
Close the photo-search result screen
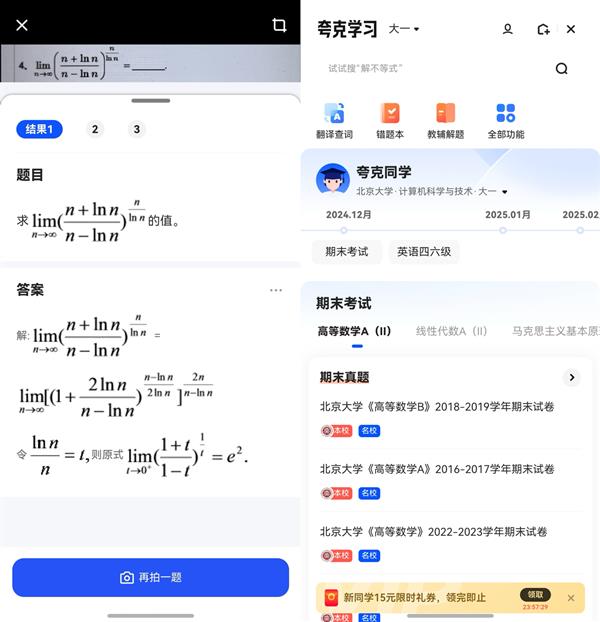(22, 25)
